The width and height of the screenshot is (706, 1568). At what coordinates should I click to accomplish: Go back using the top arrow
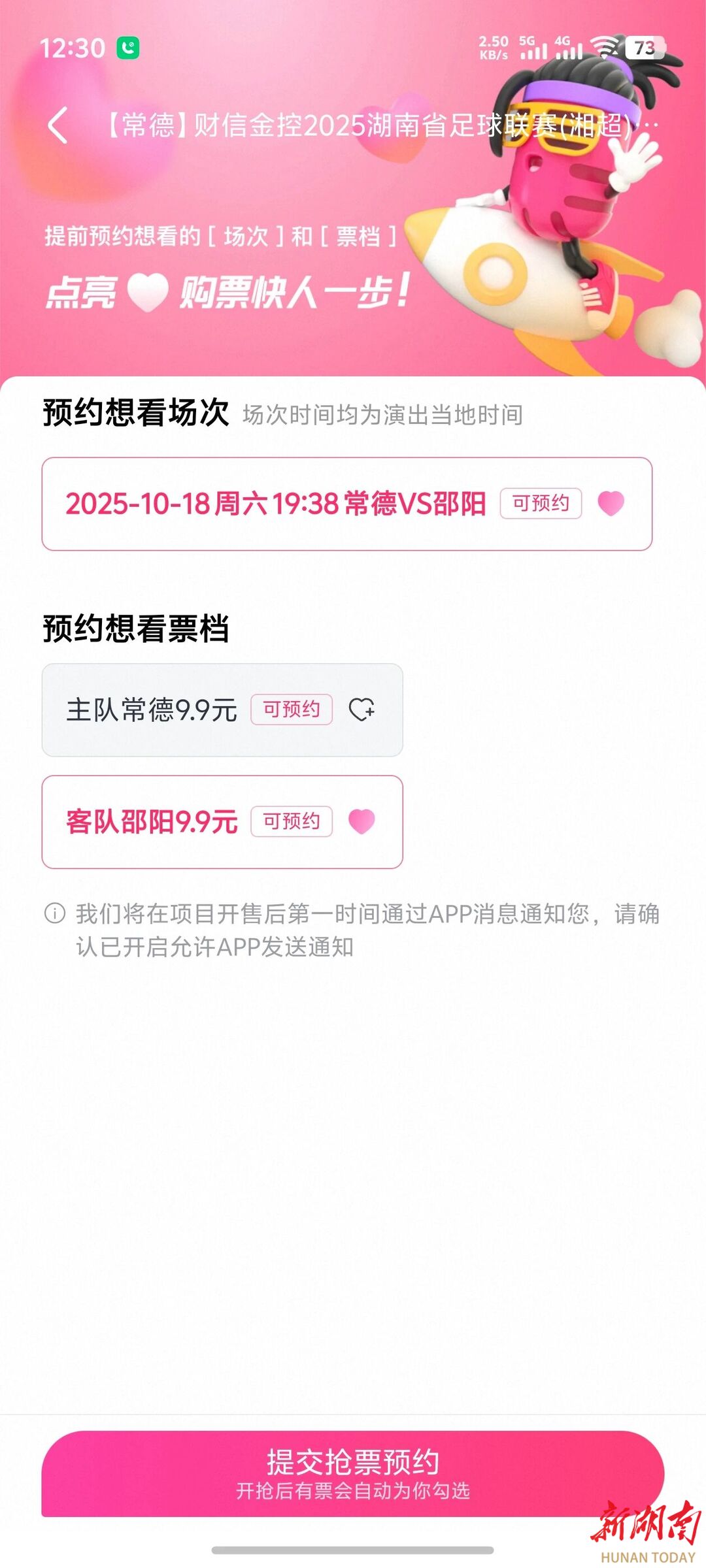[58, 125]
